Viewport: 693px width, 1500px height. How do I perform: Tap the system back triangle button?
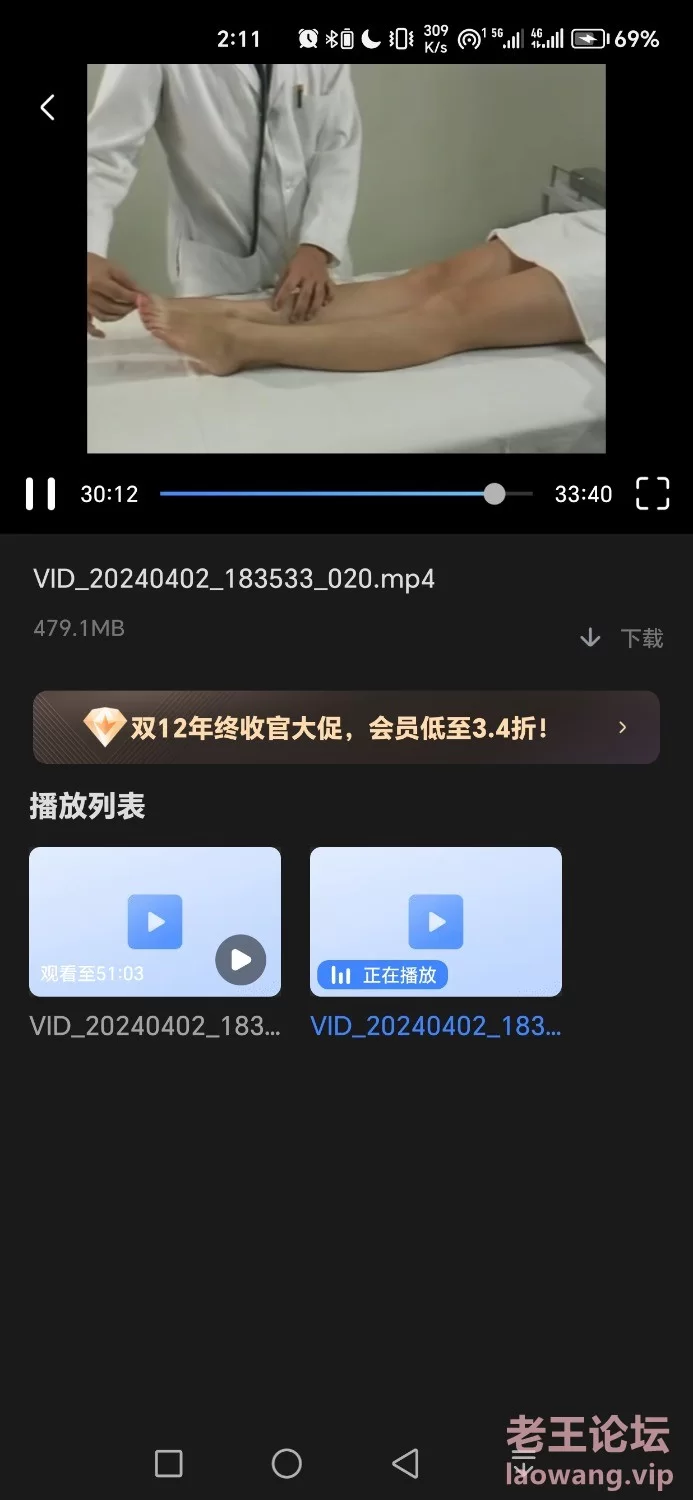pos(405,1464)
